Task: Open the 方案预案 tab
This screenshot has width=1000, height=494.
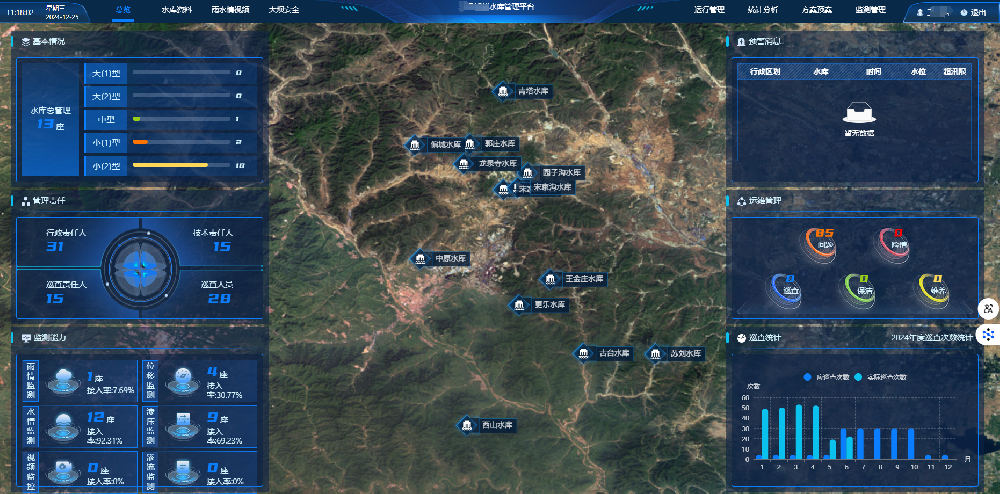Action: point(817,9)
